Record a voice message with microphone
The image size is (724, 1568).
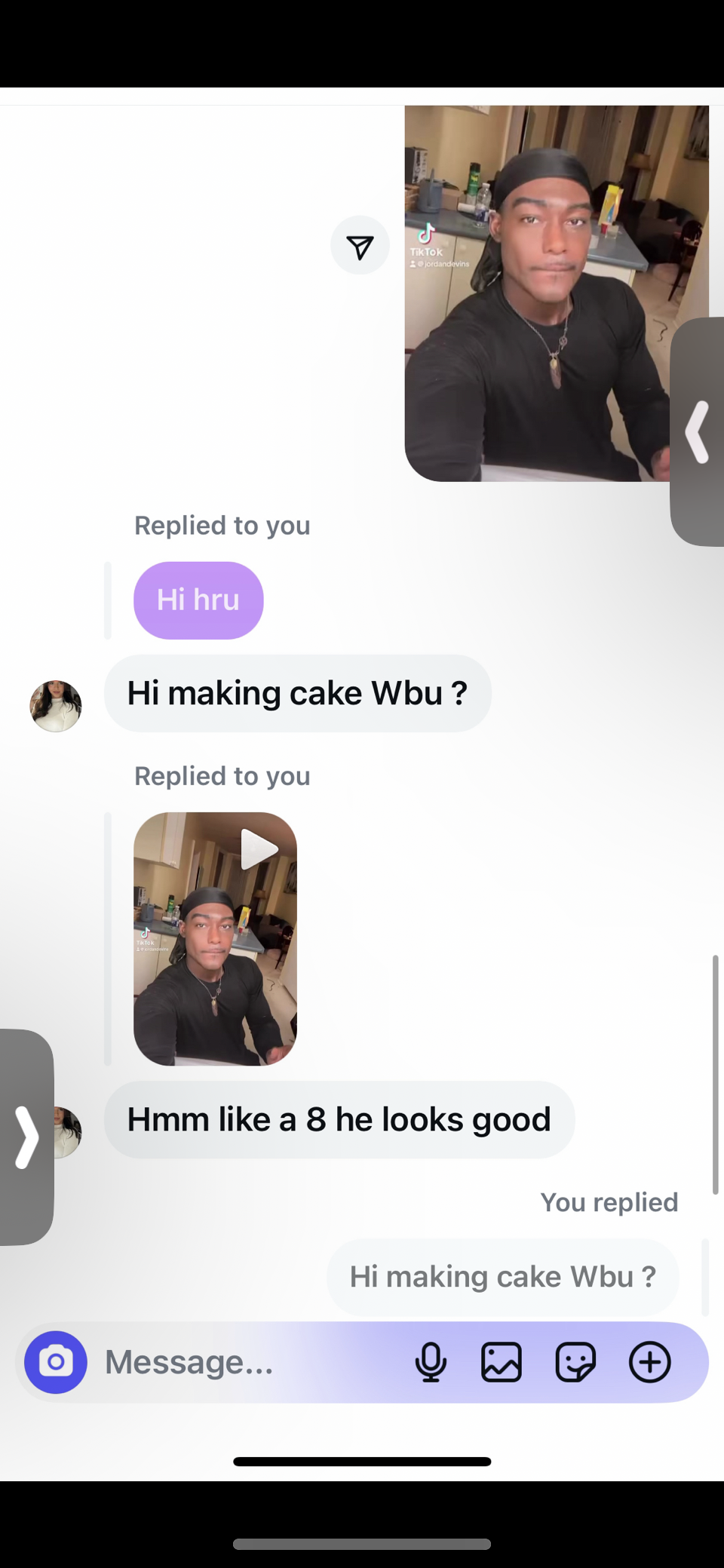coord(431,1362)
